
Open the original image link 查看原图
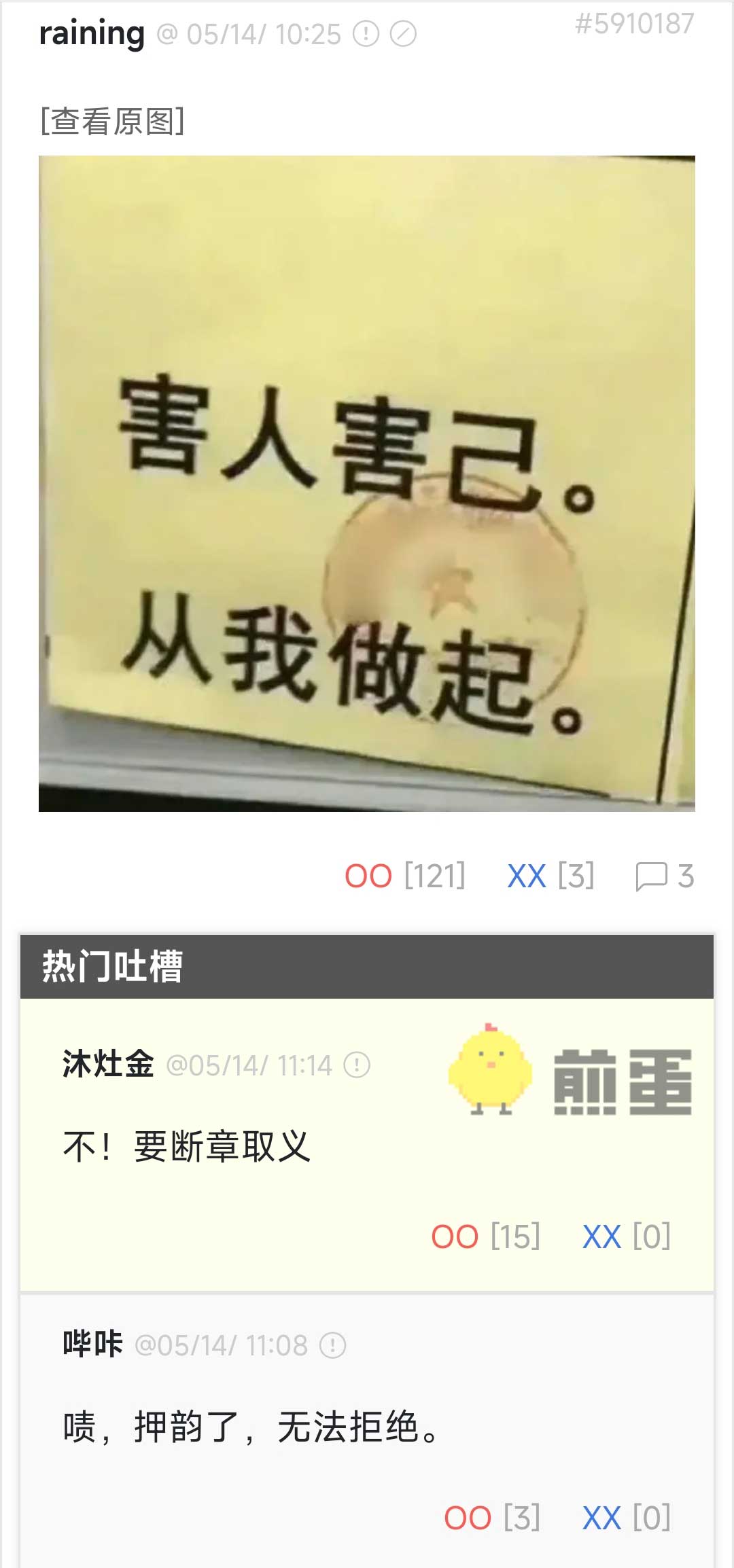[x=112, y=122]
